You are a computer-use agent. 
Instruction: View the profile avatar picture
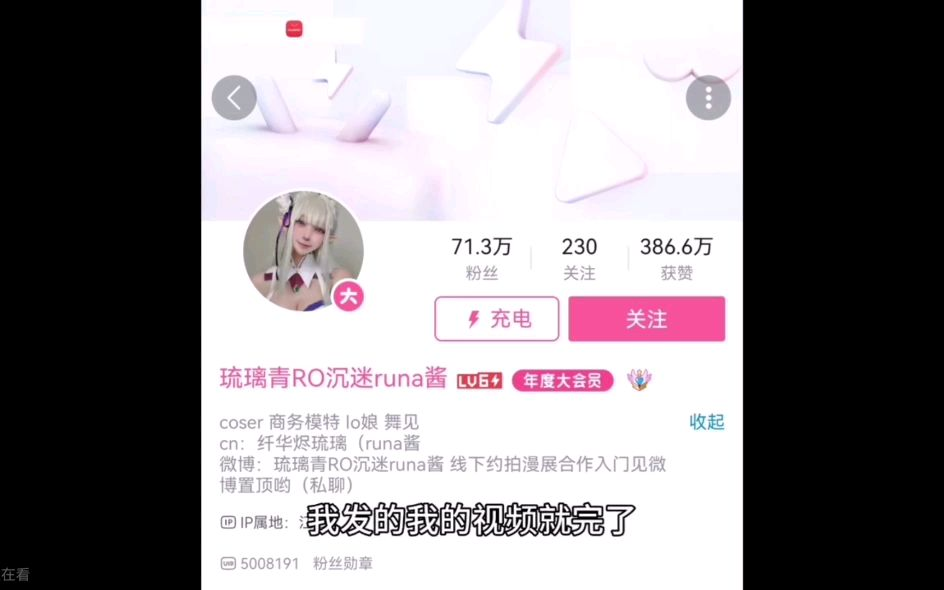[303, 250]
